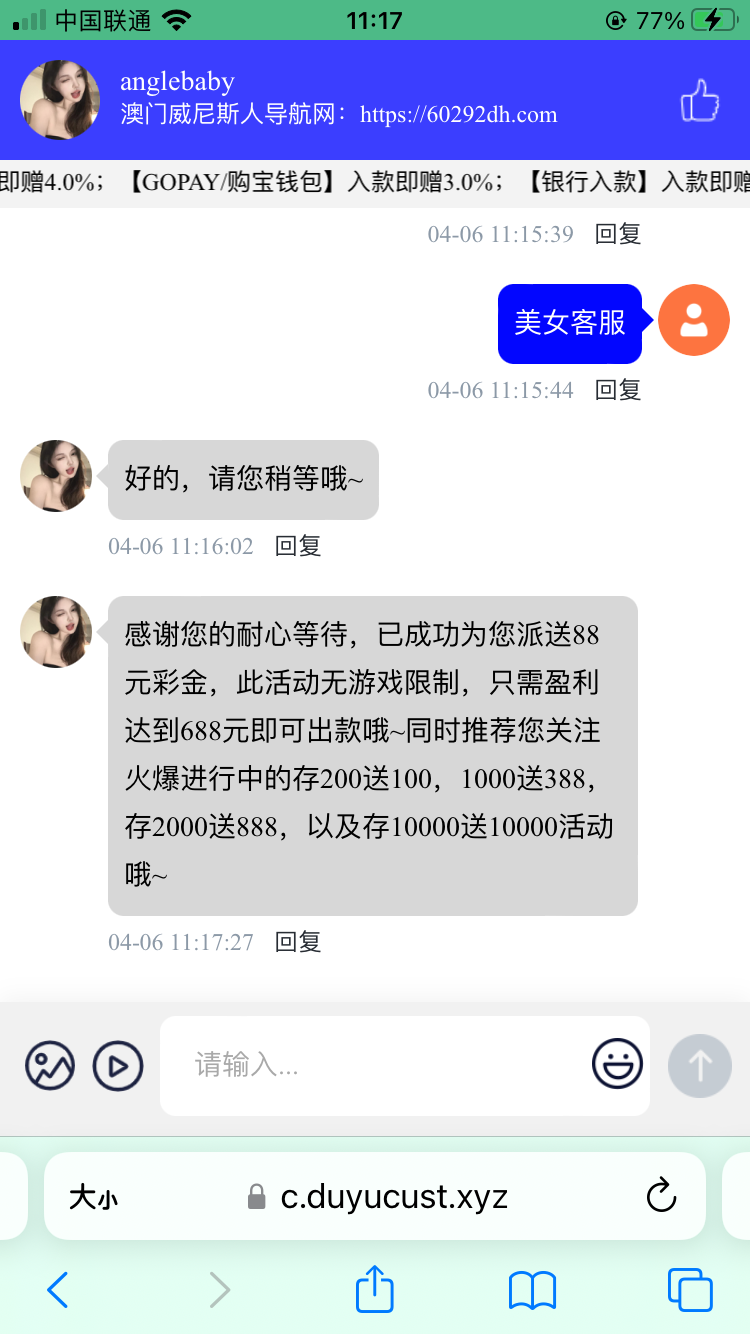Focus the 请输入 message field
This screenshot has height=1334, width=750.
point(380,1066)
